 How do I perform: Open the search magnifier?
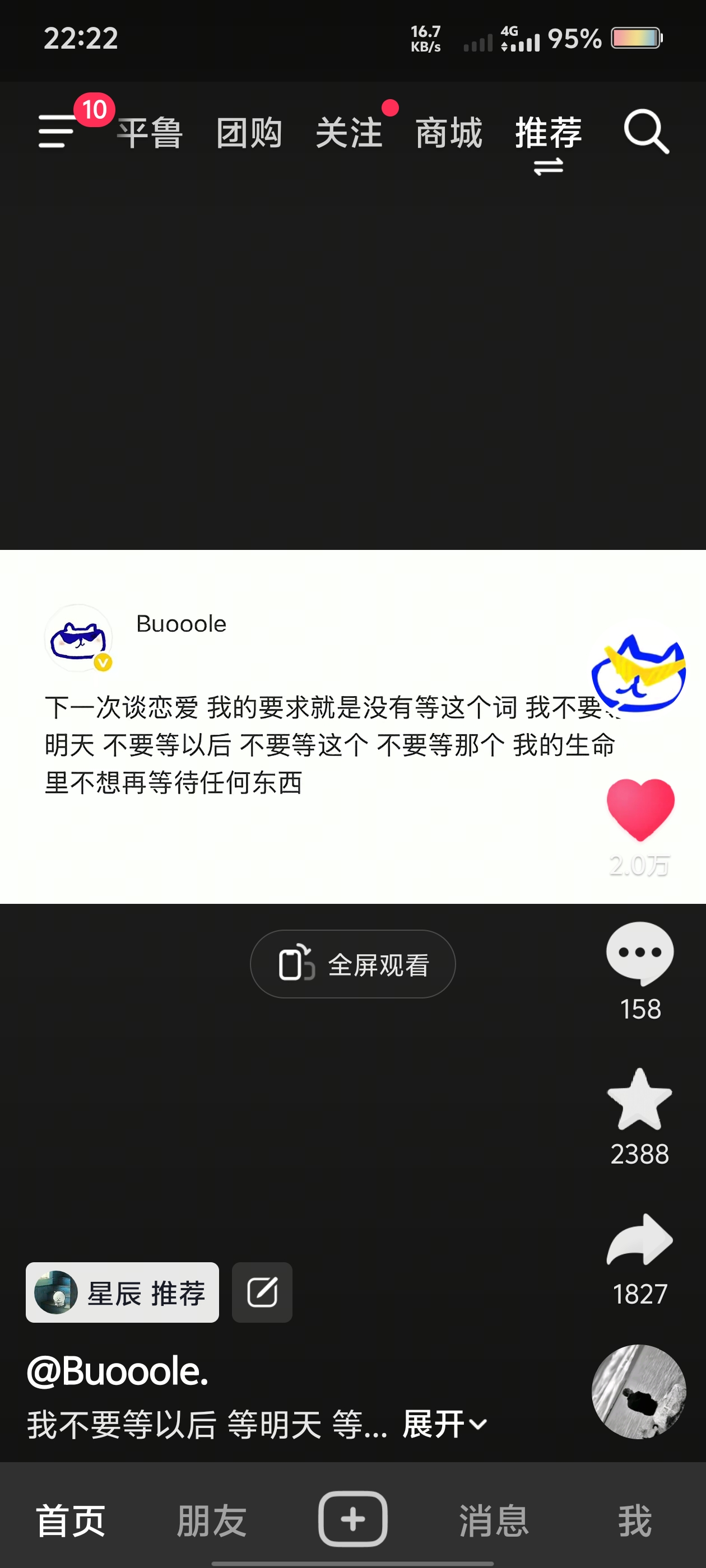coord(645,132)
